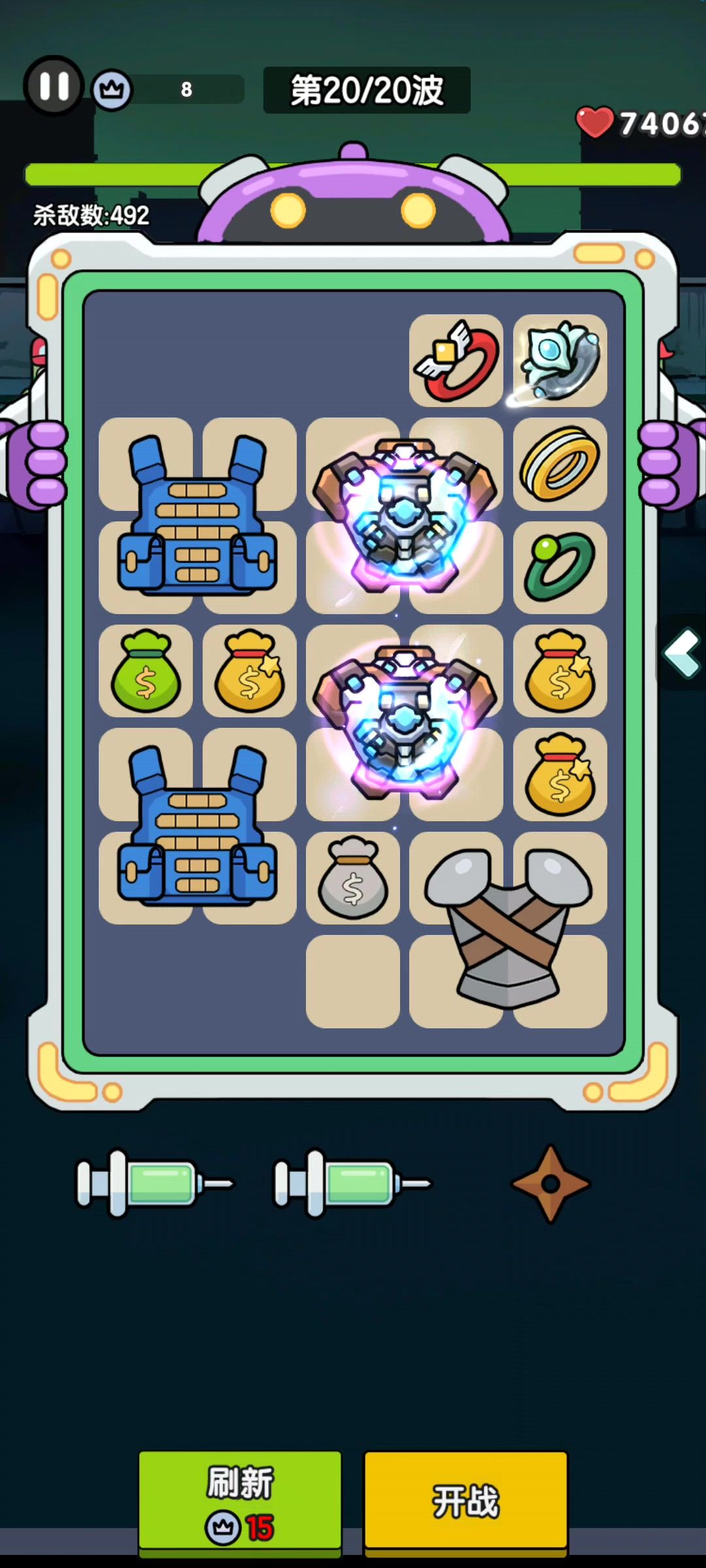Select the gold ring item
Image resolution: width=706 pixels, height=1568 pixels.
tap(560, 464)
